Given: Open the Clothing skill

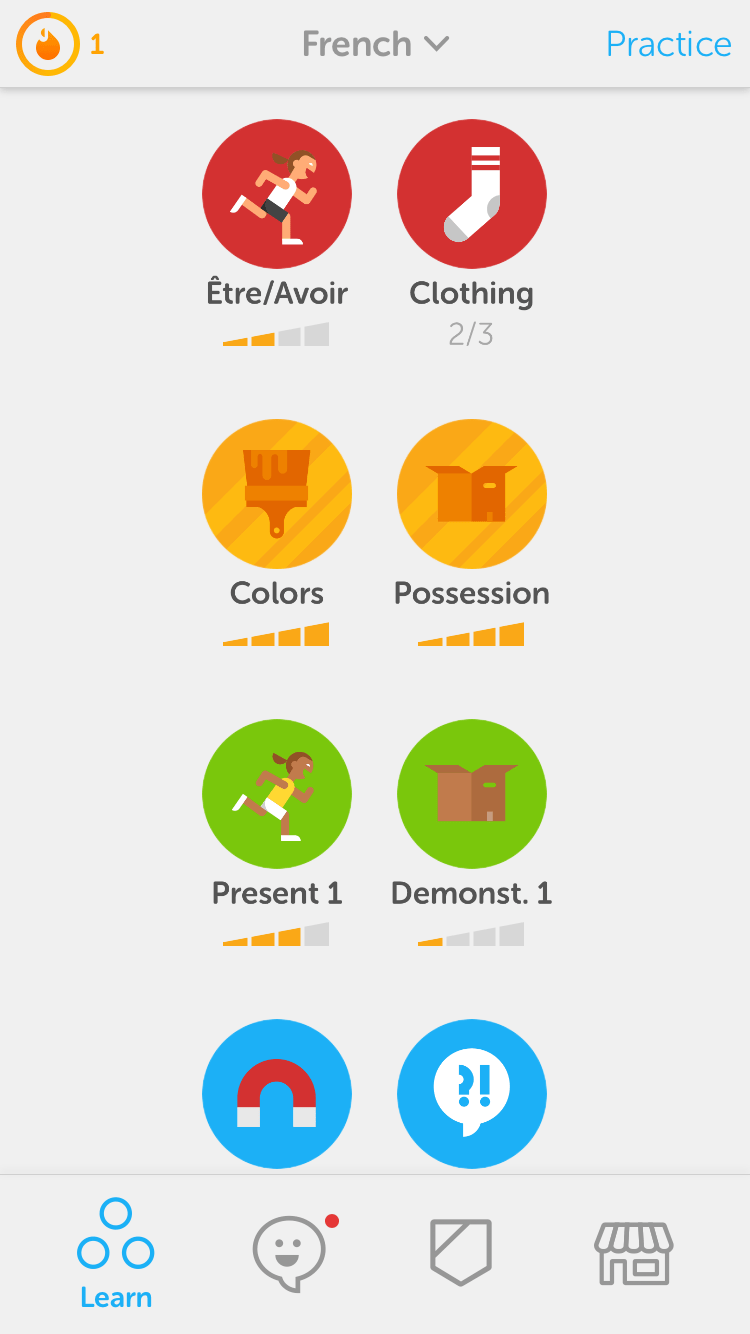Looking at the screenshot, I should (472, 194).
